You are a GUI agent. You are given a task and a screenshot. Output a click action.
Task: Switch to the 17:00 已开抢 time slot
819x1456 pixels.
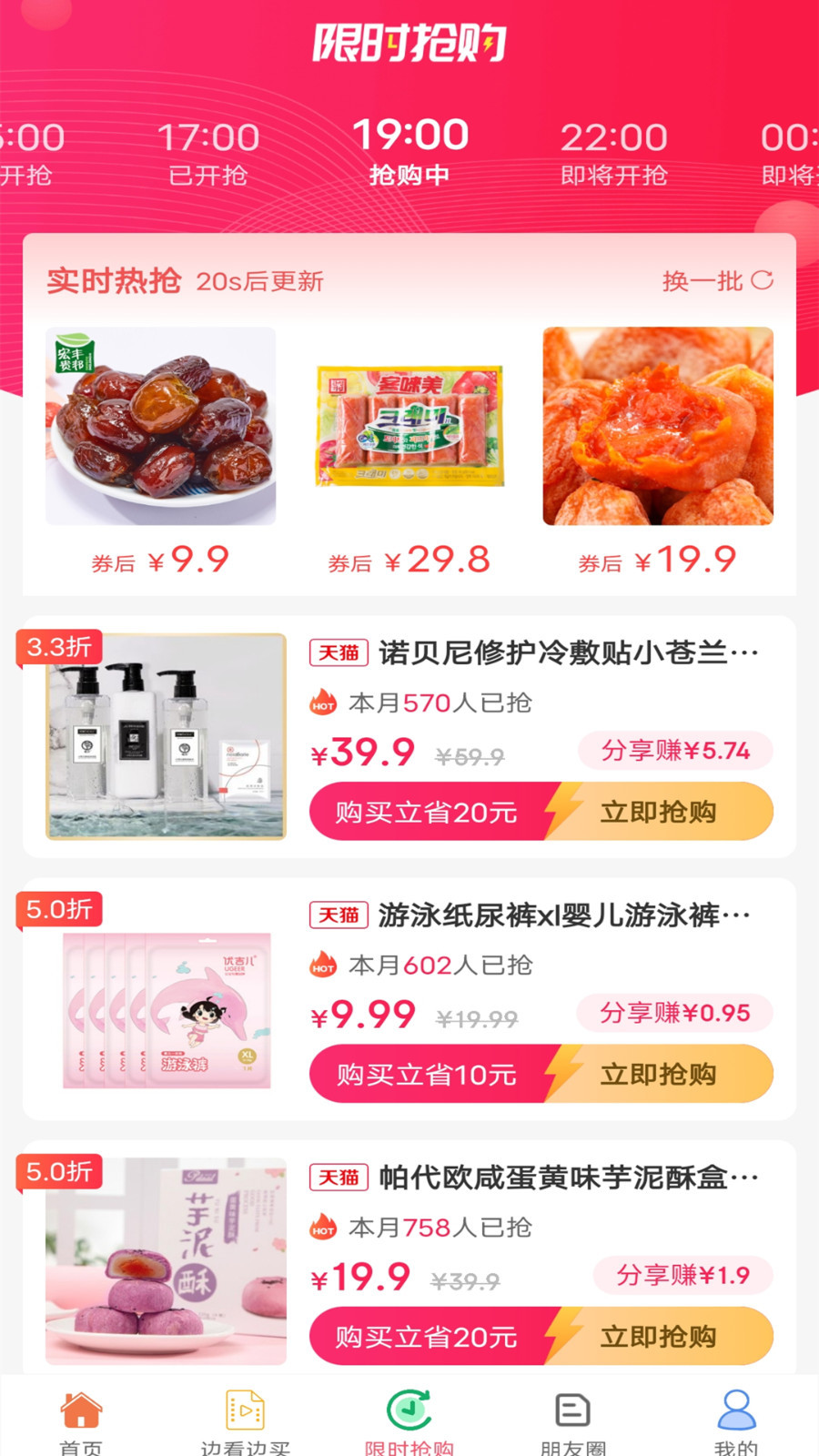click(208, 153)
